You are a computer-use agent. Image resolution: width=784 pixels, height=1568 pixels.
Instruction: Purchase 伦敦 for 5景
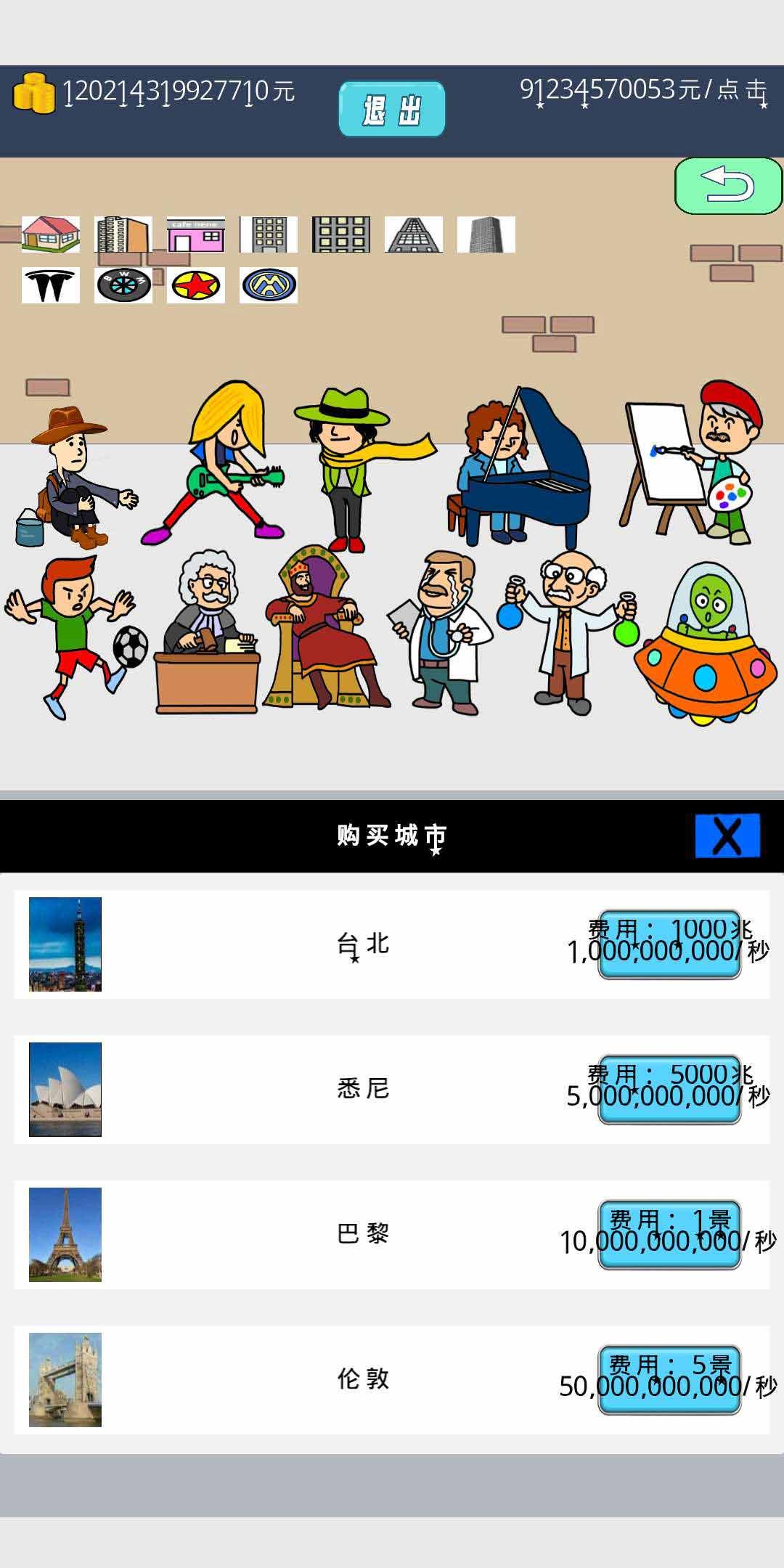pos(669,1379)
